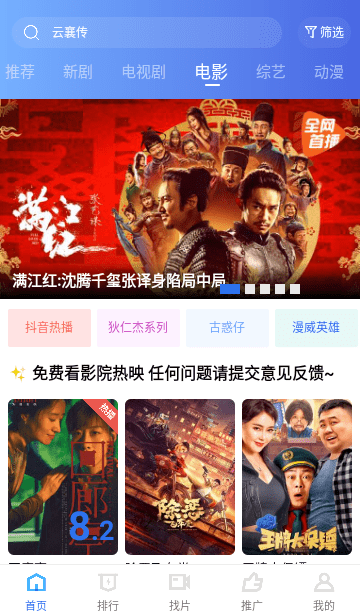This screenshot has width=360, height=614.
Task: Go to the 找片 tab
Action: coord(180,591)
